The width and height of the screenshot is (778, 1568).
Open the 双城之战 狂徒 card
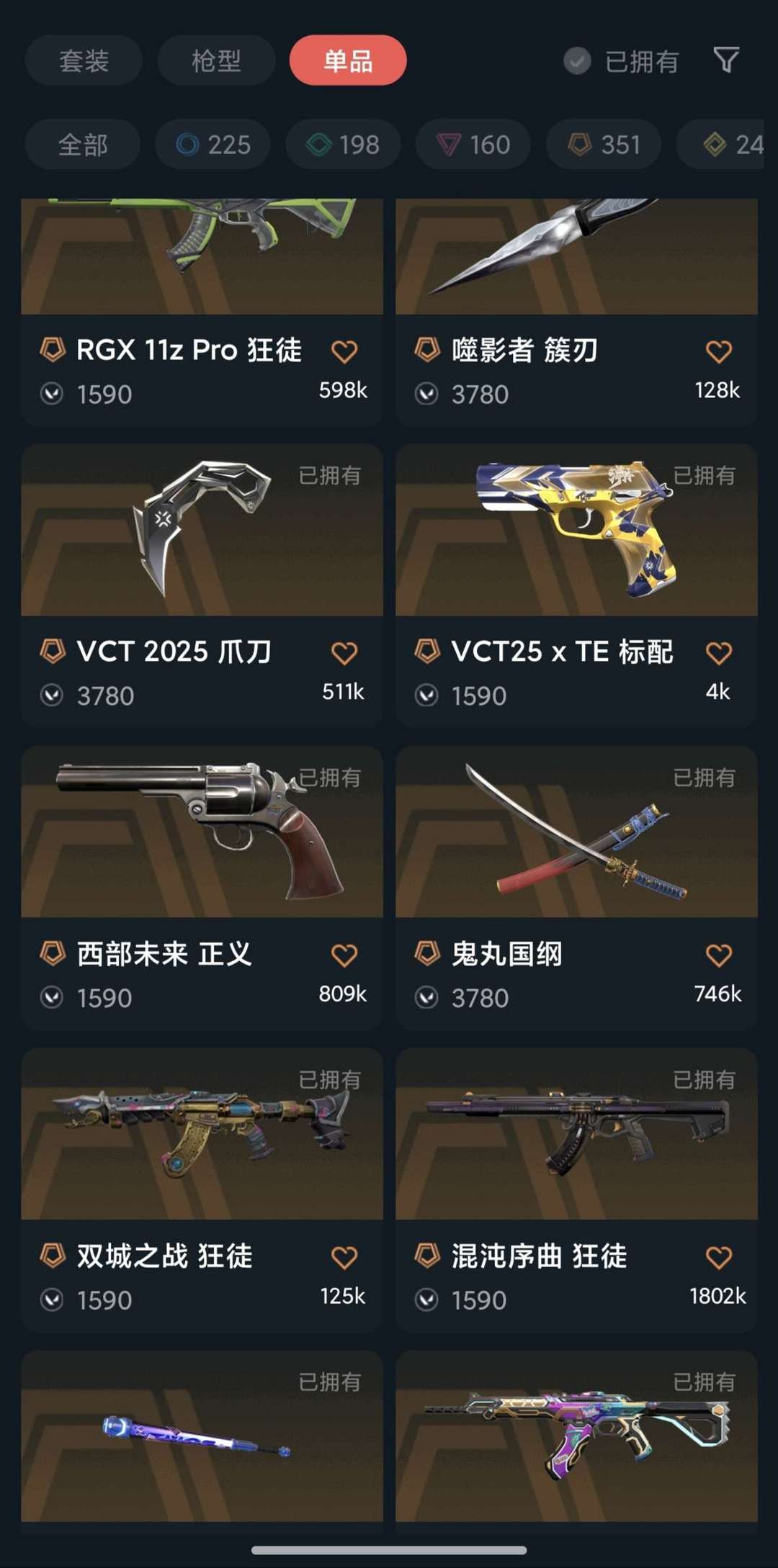pos(202,1190)
